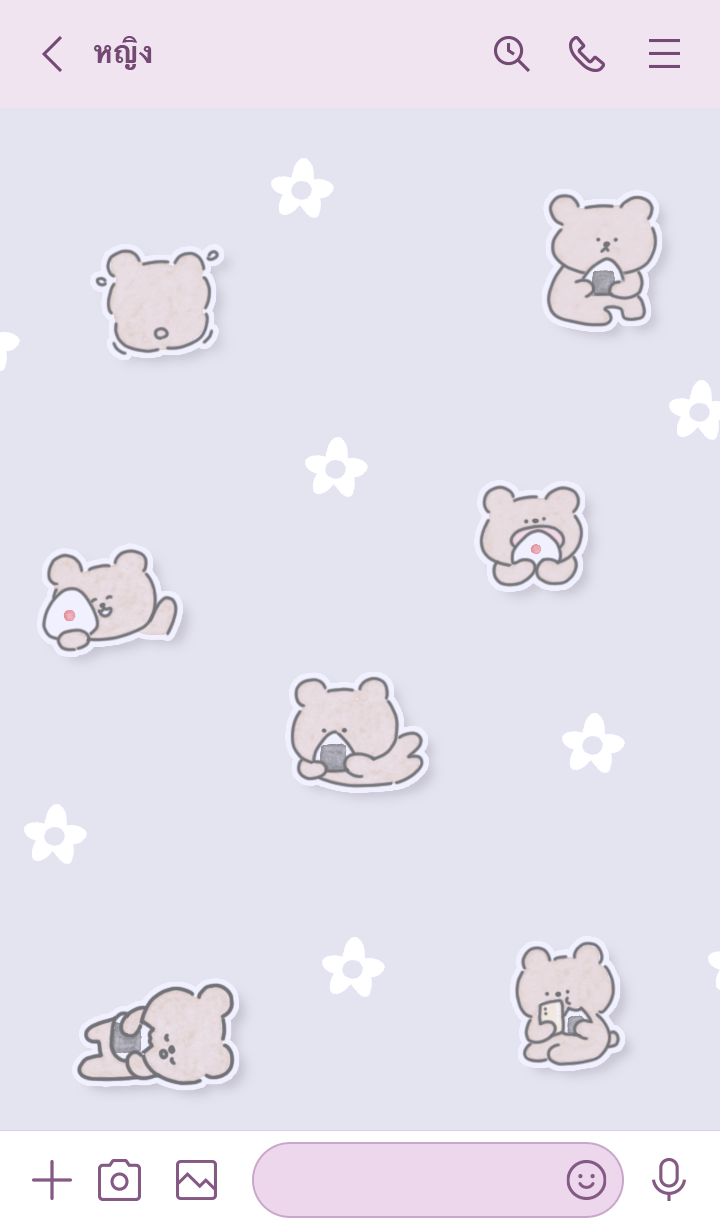Open chat history search
This screenshot has width=720, height=1232.
[x=511, y=54]
